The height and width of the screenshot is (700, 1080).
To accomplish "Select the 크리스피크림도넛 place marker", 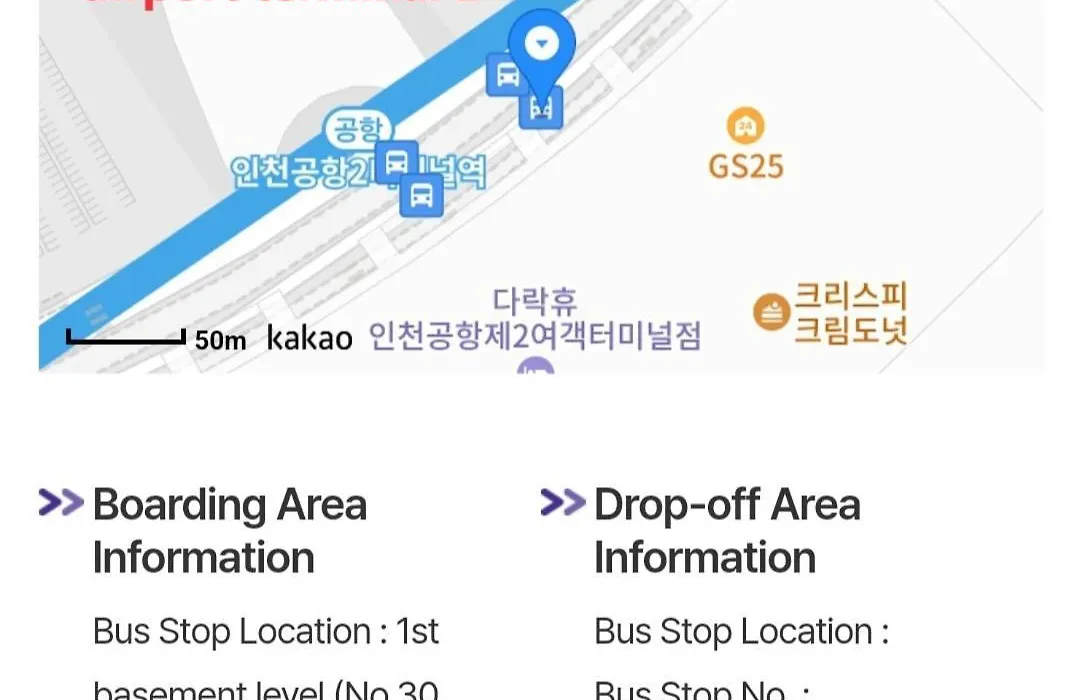I will pyautogui.click(x=770, y=312).
